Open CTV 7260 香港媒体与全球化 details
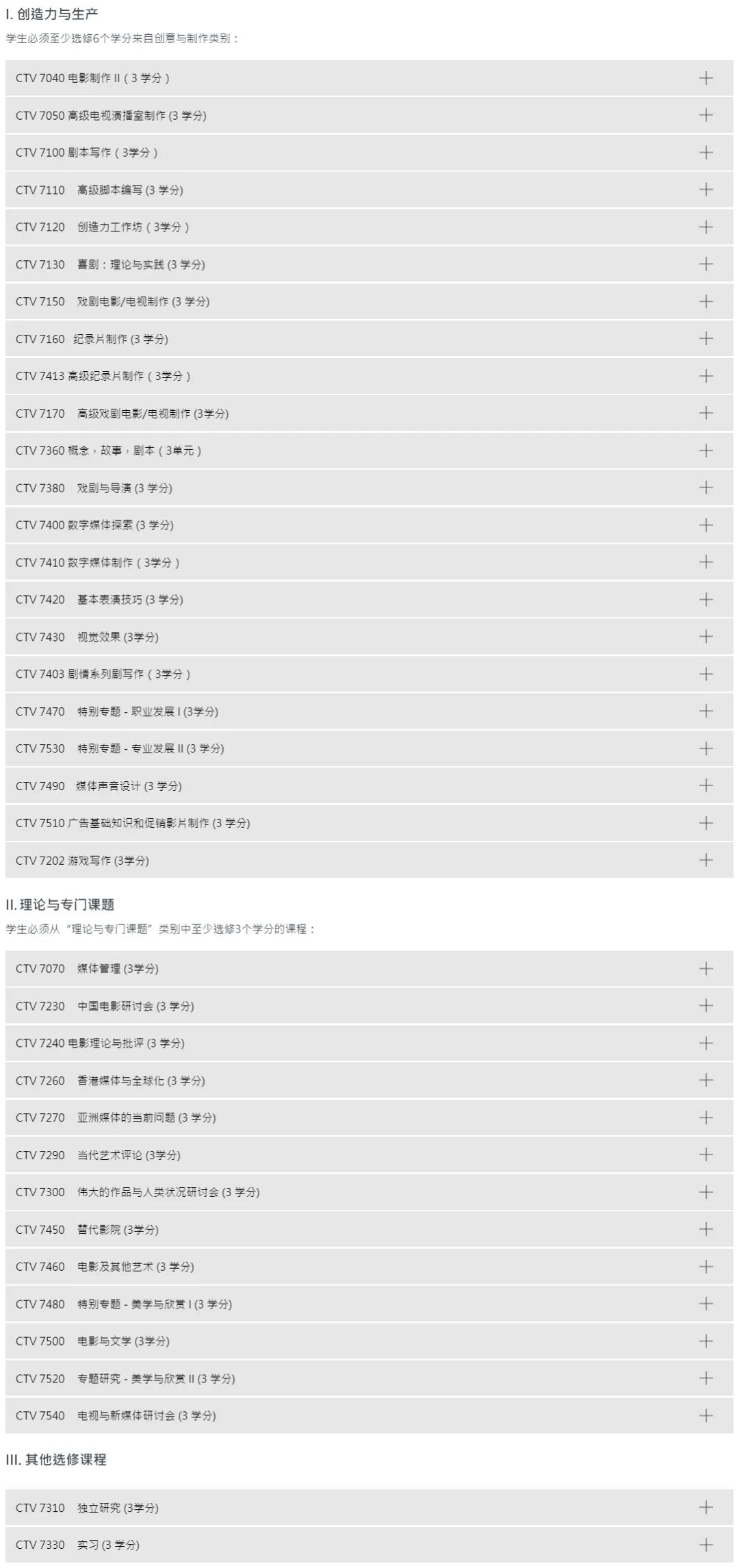This screenshot has width=739, height=1568. [x=705, y=1080]
